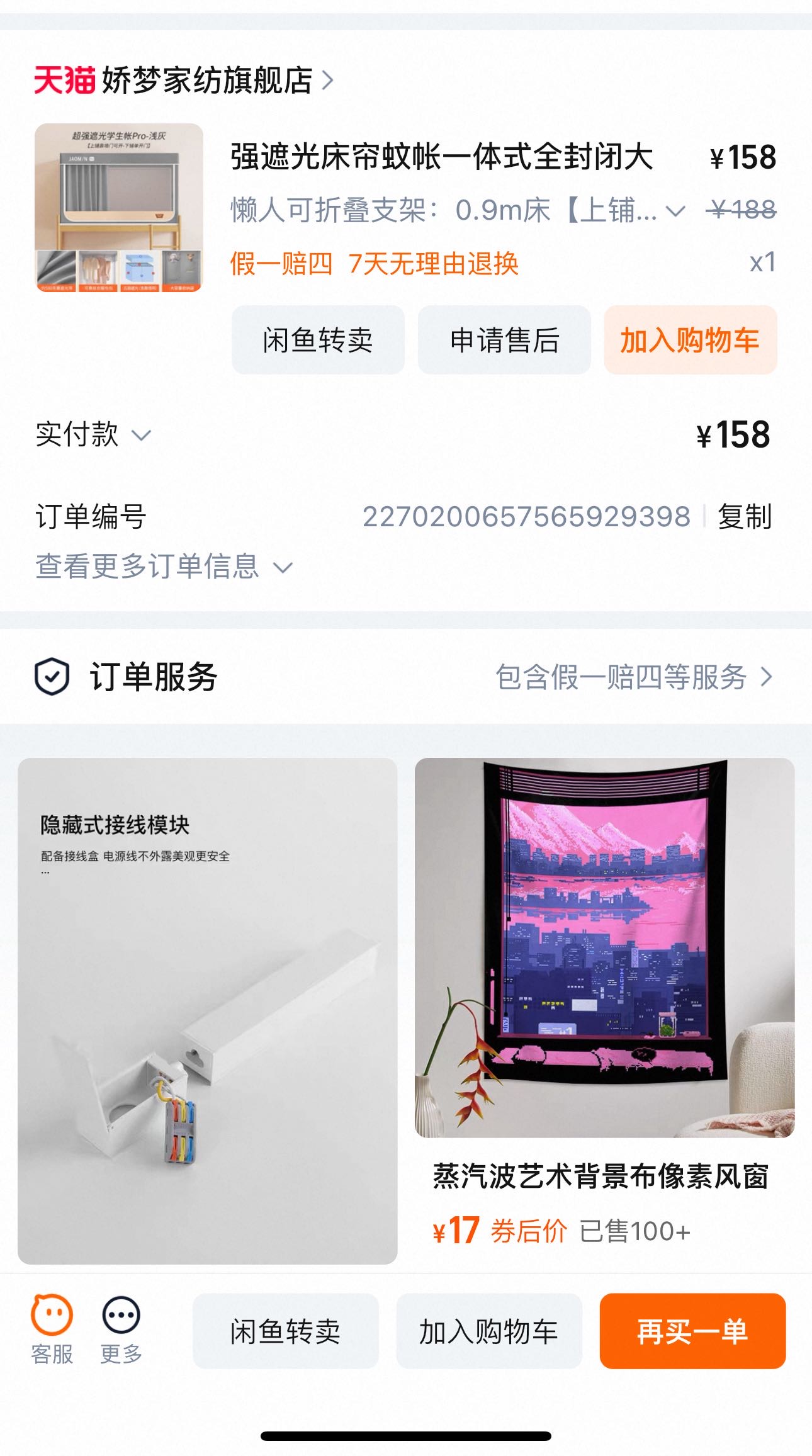Image resolution: width=812 pixels, height=1456 pixels.
Task: Expand the 懒人可折叠支架 specification dropdown
Action: coord(457,210)
